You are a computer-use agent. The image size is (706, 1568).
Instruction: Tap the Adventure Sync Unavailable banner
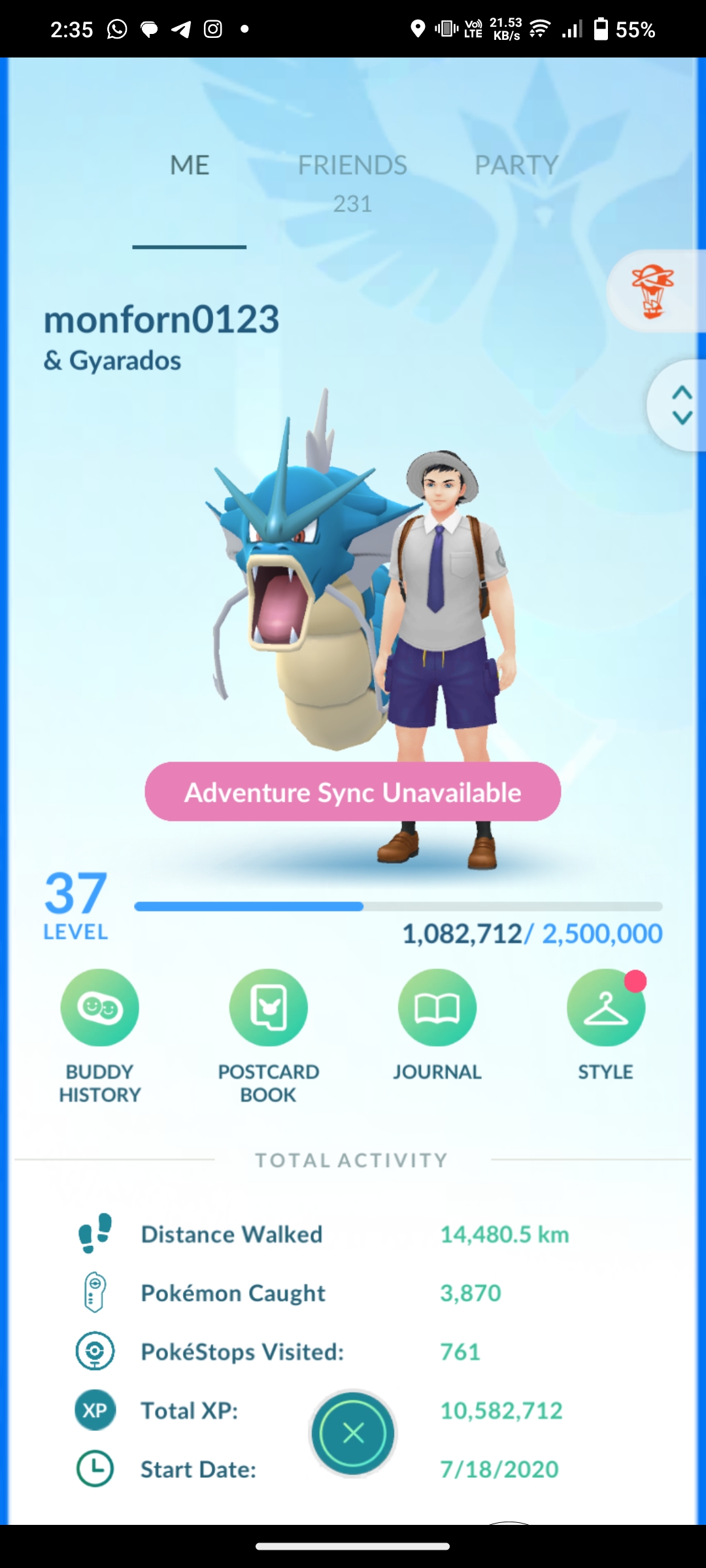[353, 792]
